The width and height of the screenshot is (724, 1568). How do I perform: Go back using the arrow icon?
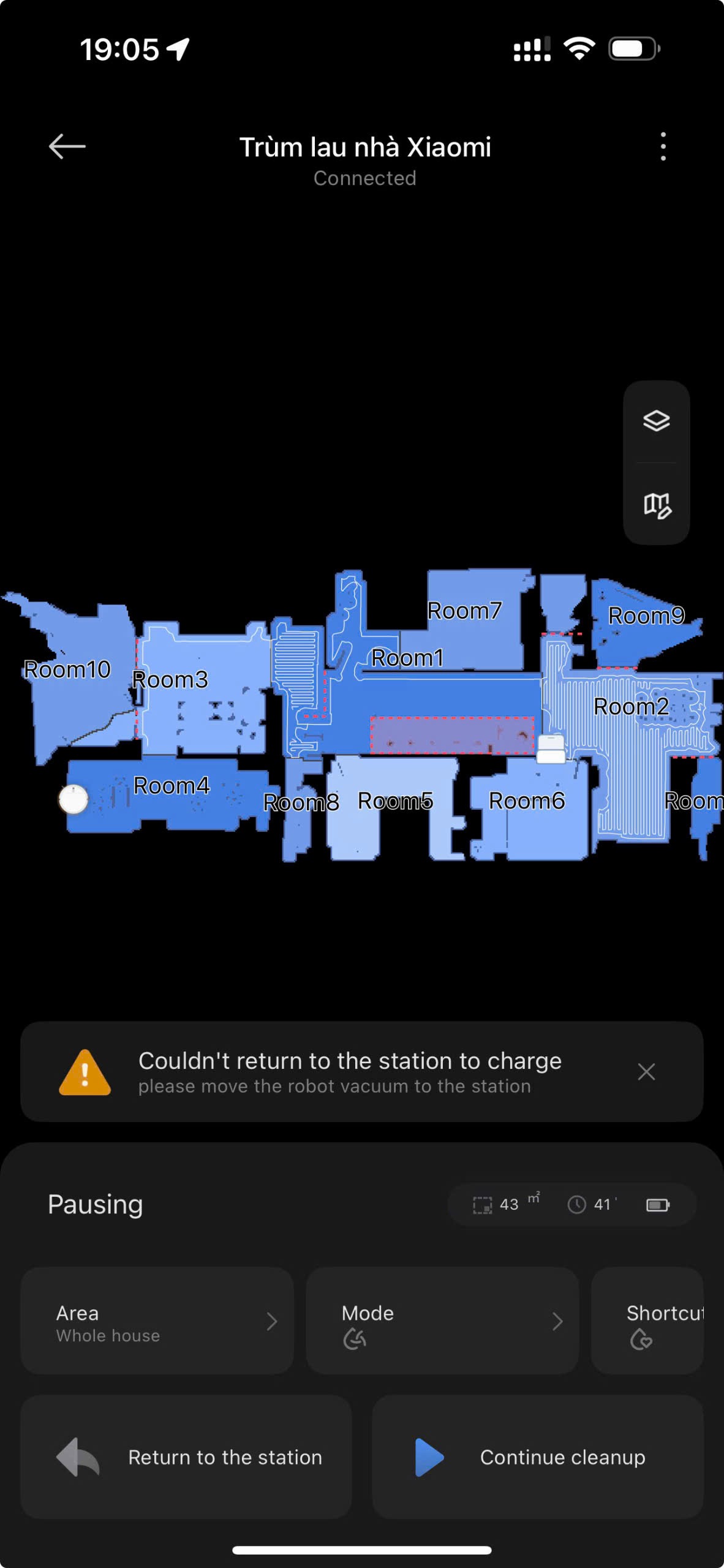[x=67, y=146]
